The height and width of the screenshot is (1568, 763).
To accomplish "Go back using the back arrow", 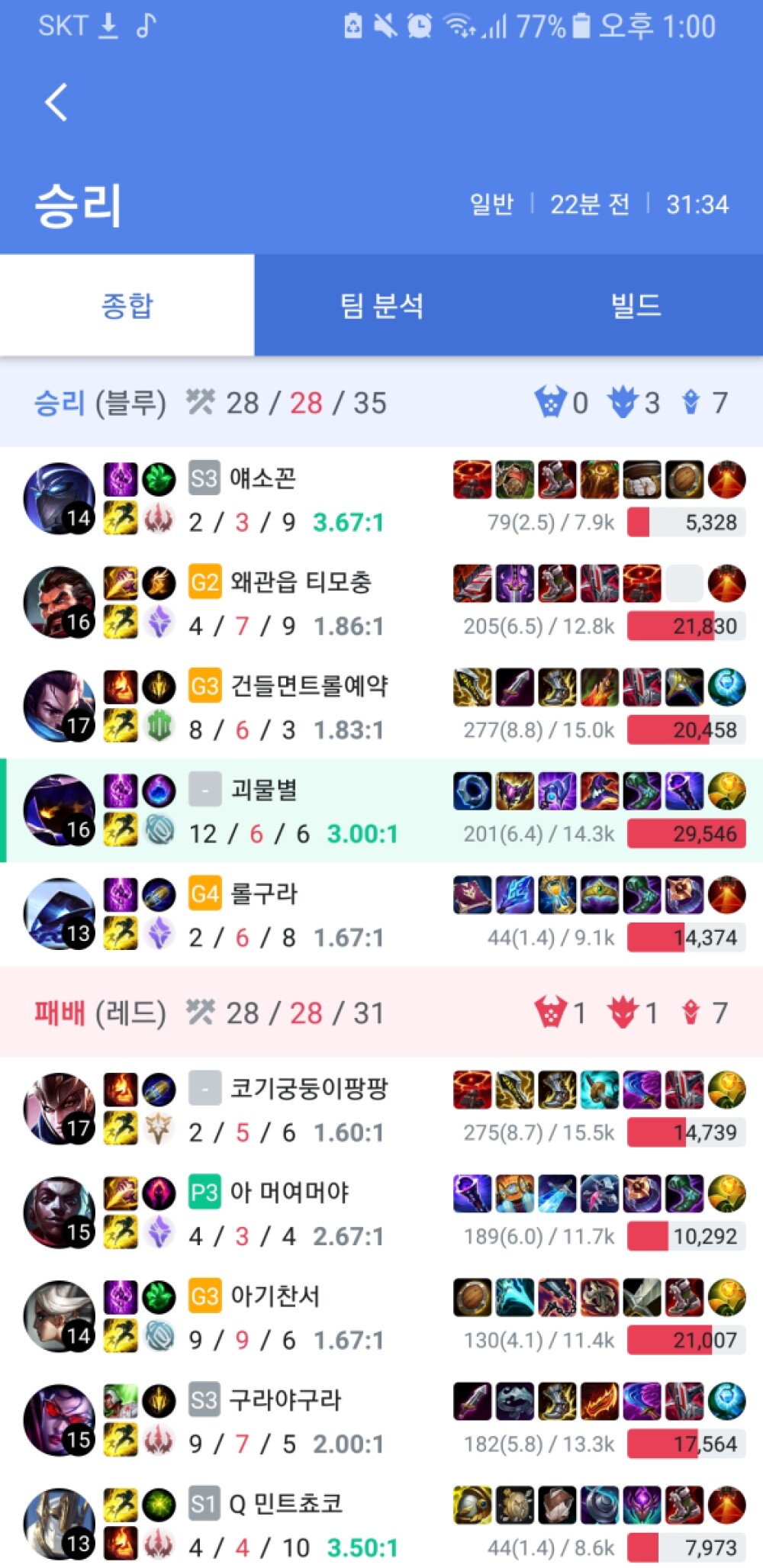I will [x=56, y=102].
